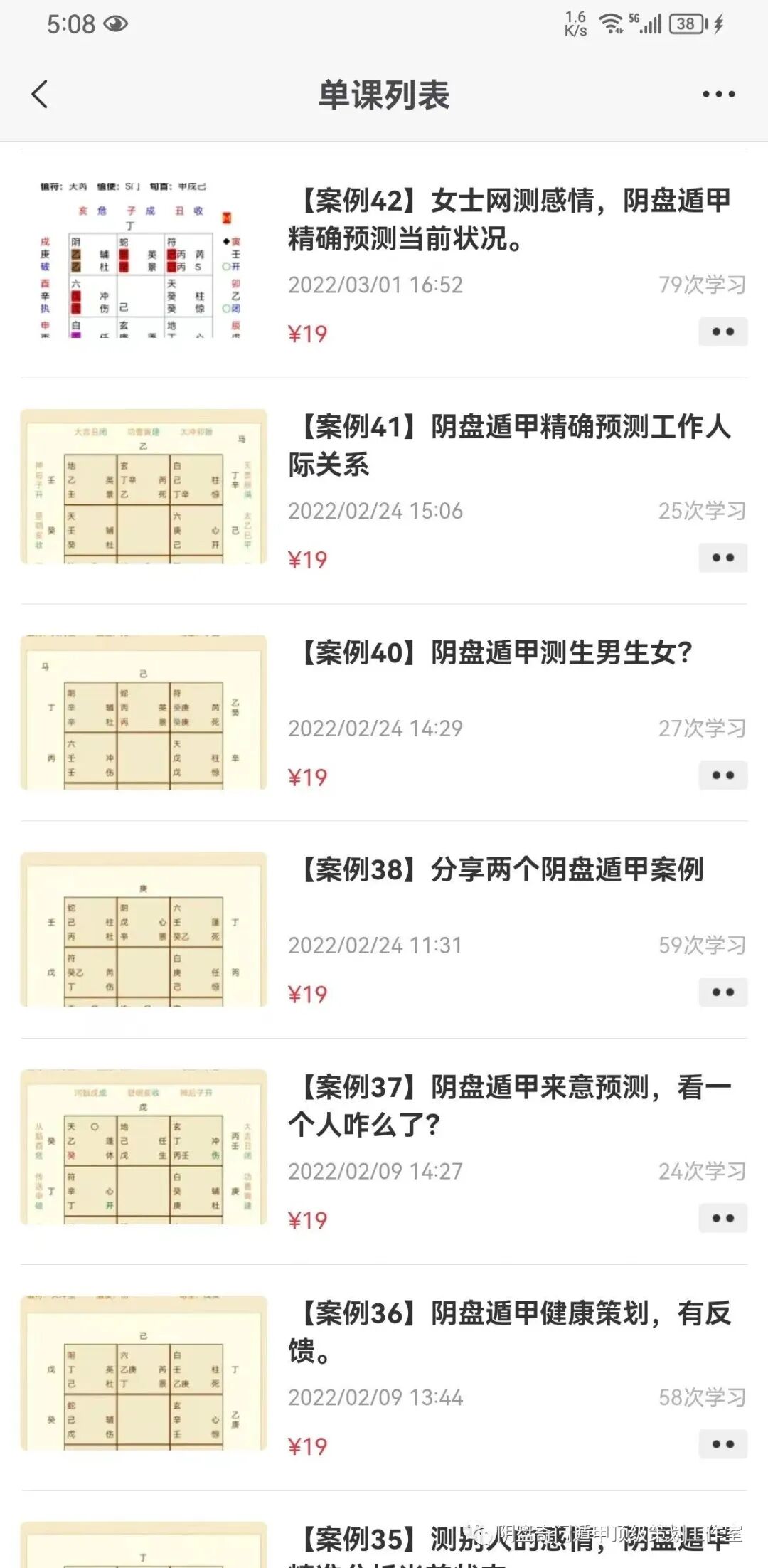Tap the two-dot button on 案例37
The height and width of the screenshot is (1568, 768).
(x=722, y=1218)
